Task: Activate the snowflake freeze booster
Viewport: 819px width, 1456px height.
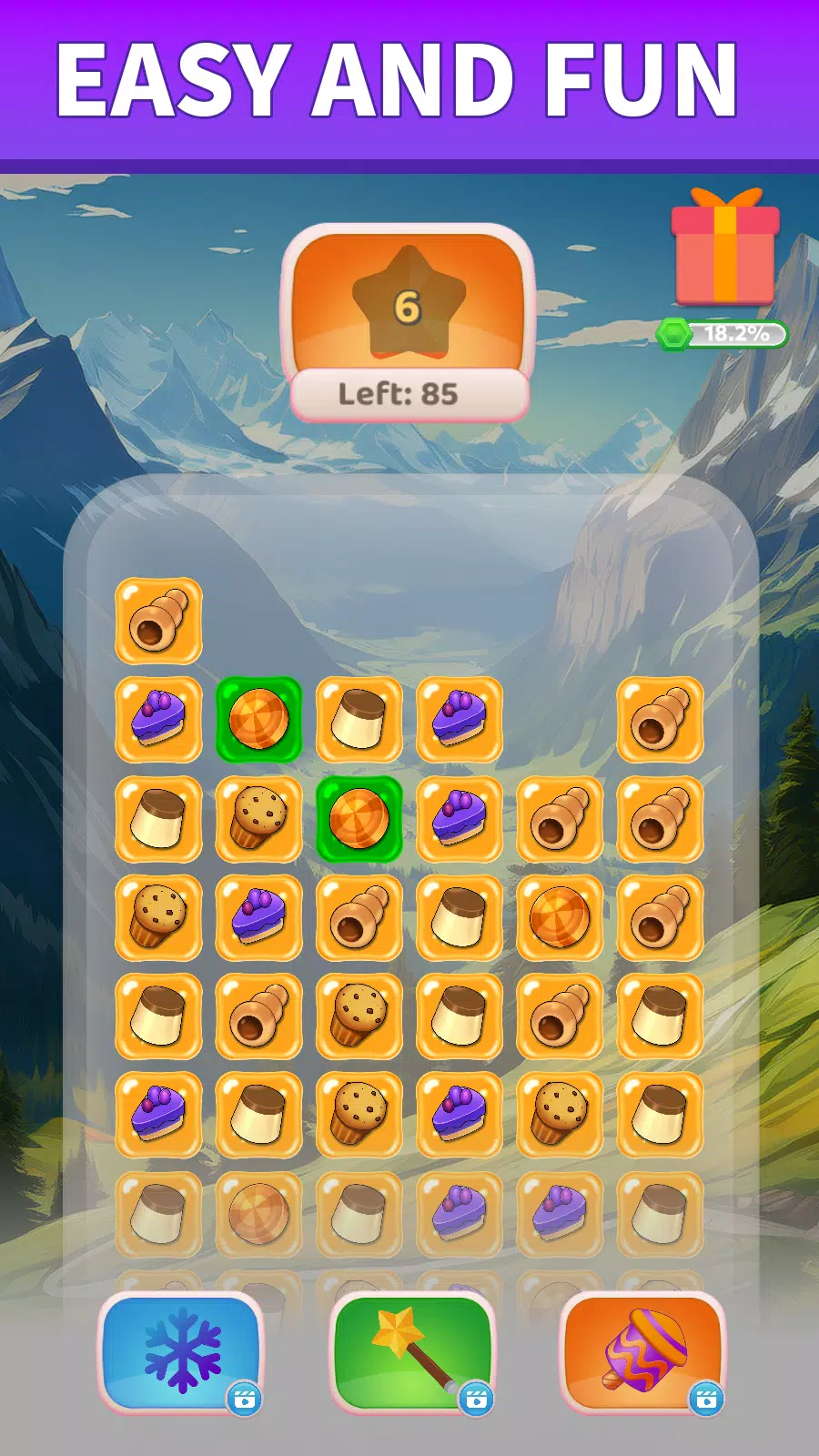Action: click(x=181, y=1351)
